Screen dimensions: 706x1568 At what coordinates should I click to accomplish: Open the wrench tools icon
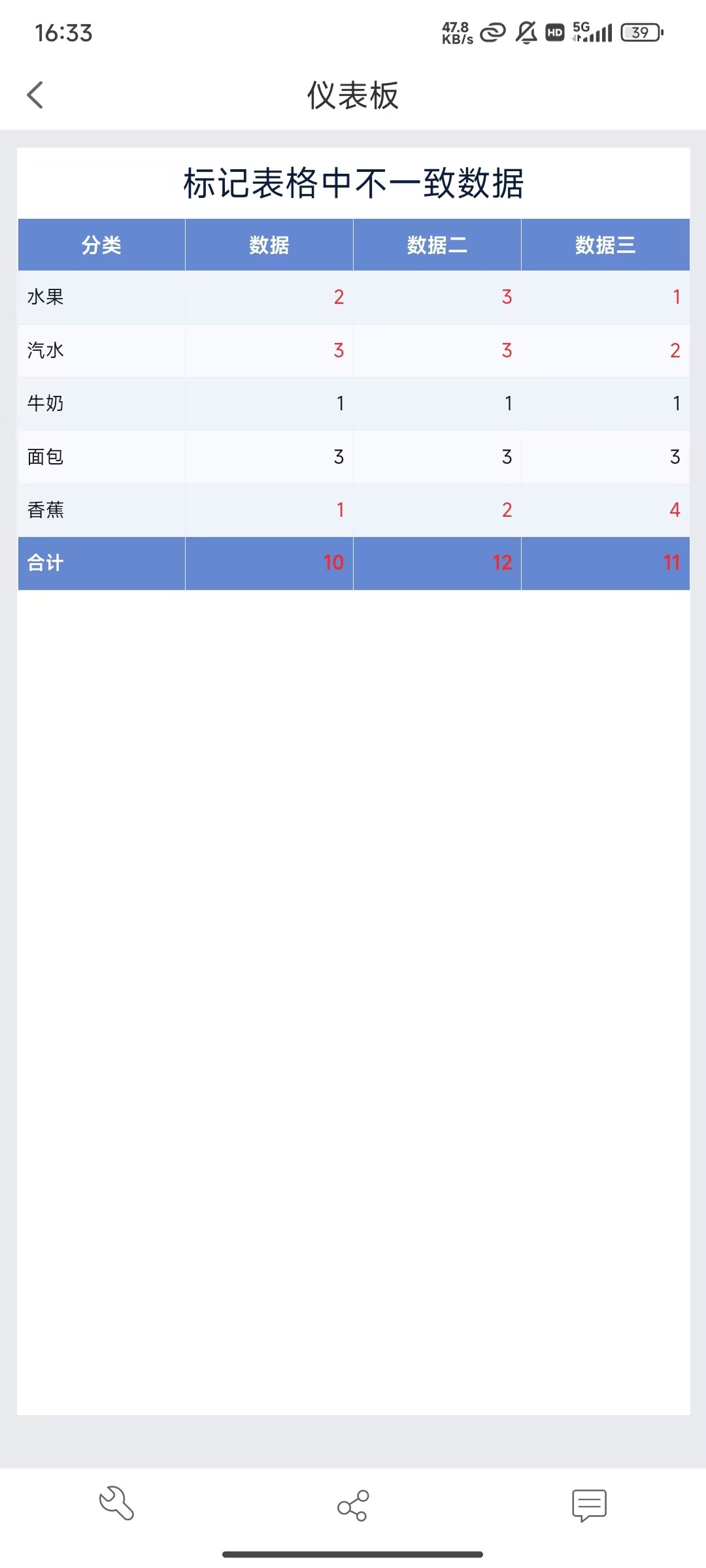117,1504
